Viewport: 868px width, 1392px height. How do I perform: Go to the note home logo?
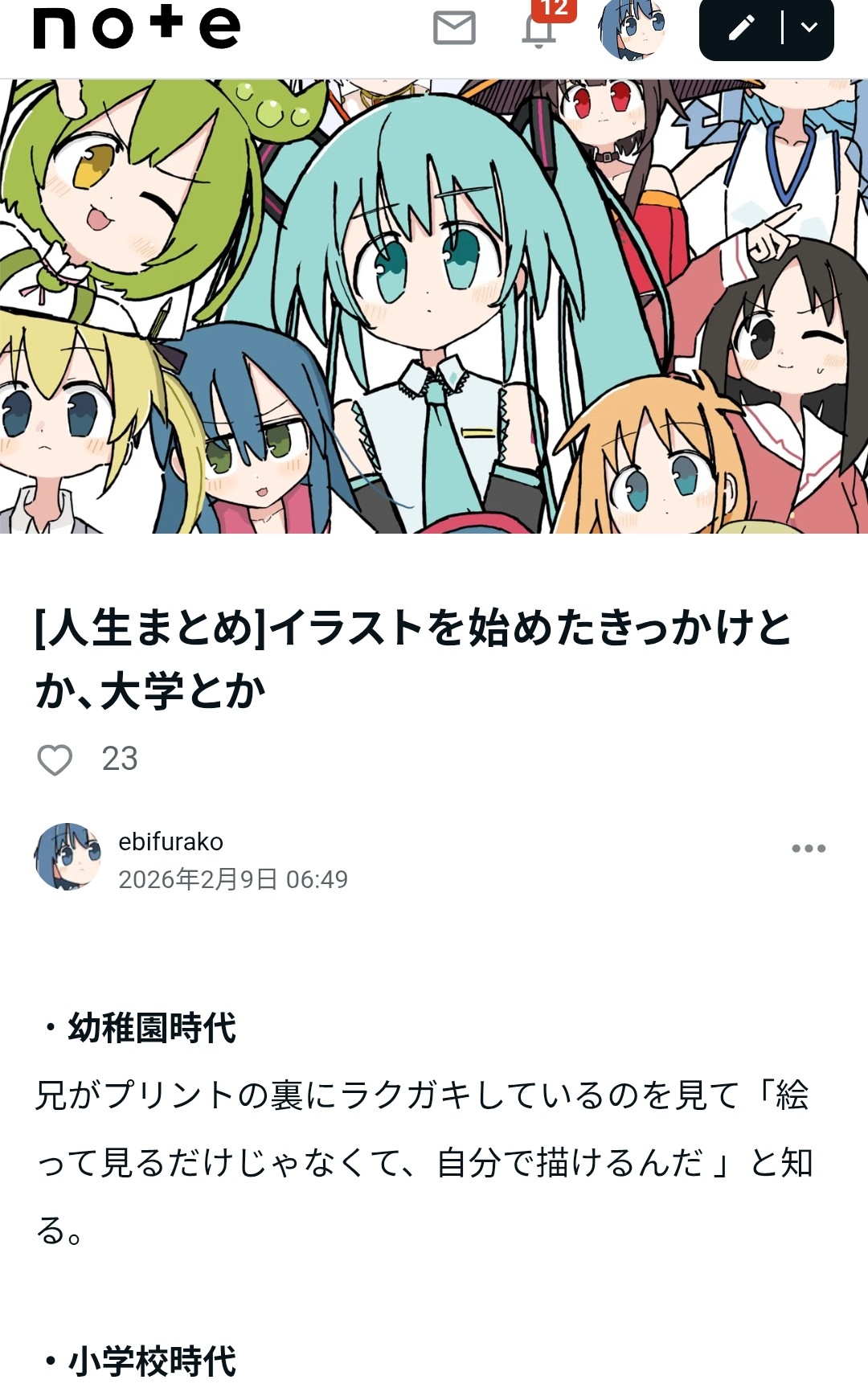(x=137, y=27)
